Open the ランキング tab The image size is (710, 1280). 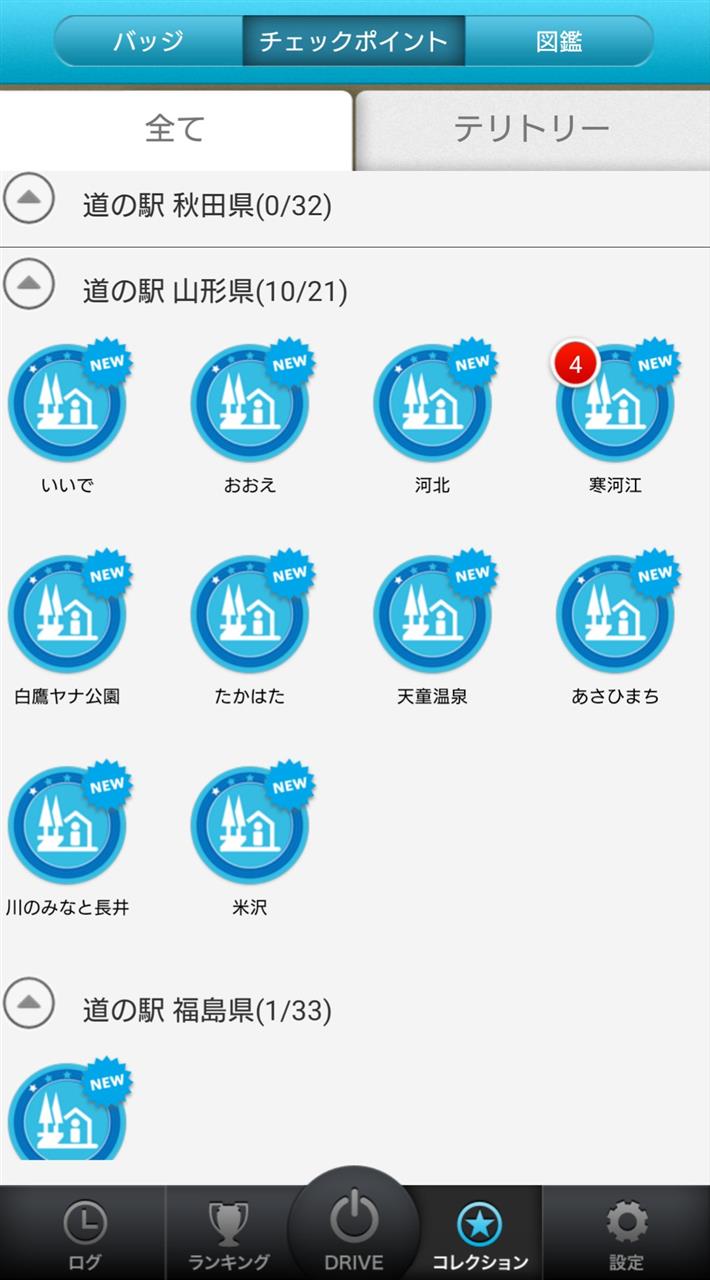pos(228,1233)
